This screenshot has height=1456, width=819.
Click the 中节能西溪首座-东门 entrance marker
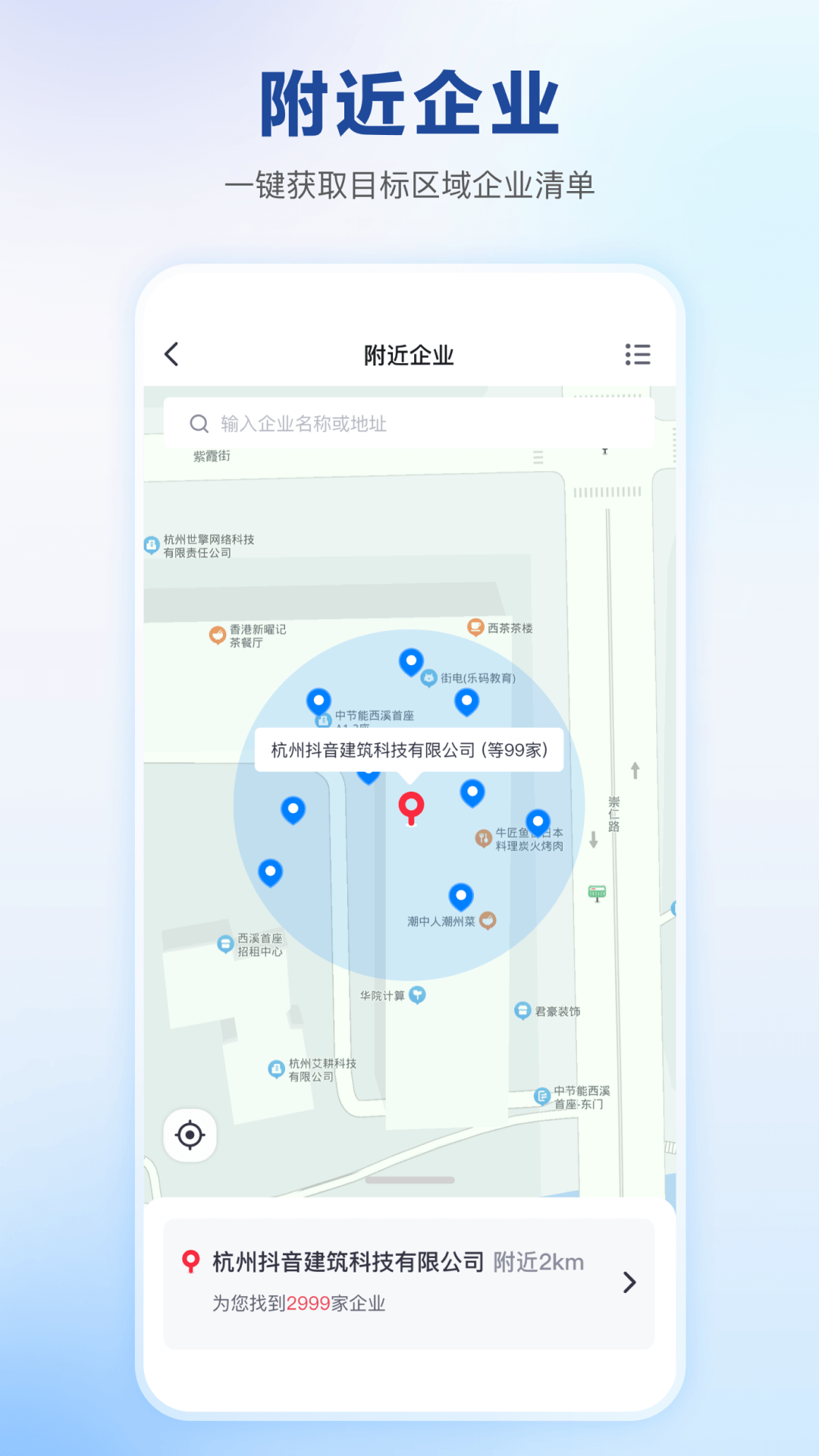543,1094
